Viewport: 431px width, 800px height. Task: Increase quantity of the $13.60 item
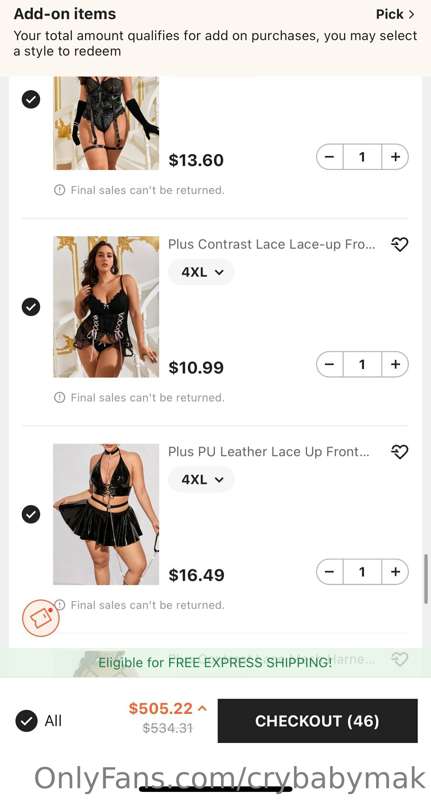395,157
